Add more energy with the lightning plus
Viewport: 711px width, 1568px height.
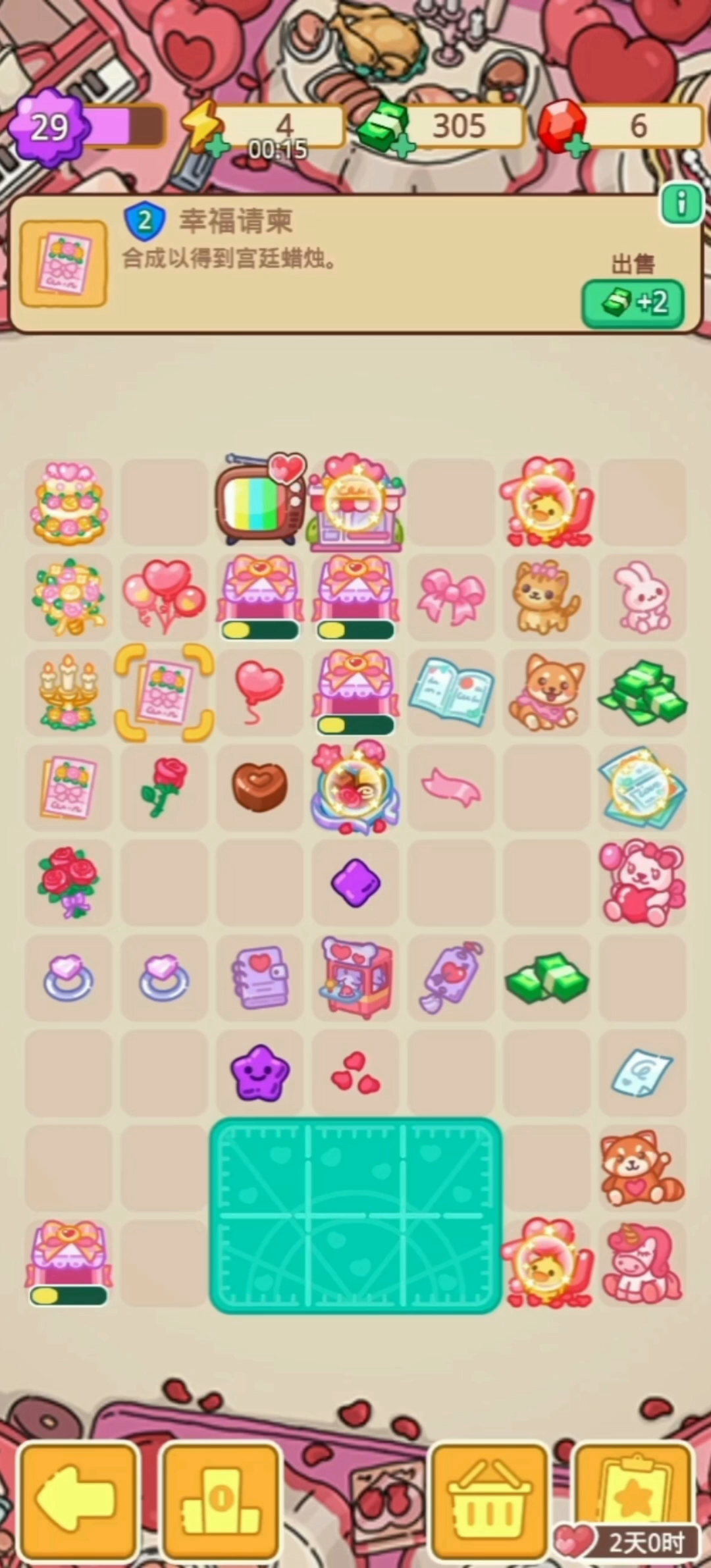click(217, 146)
